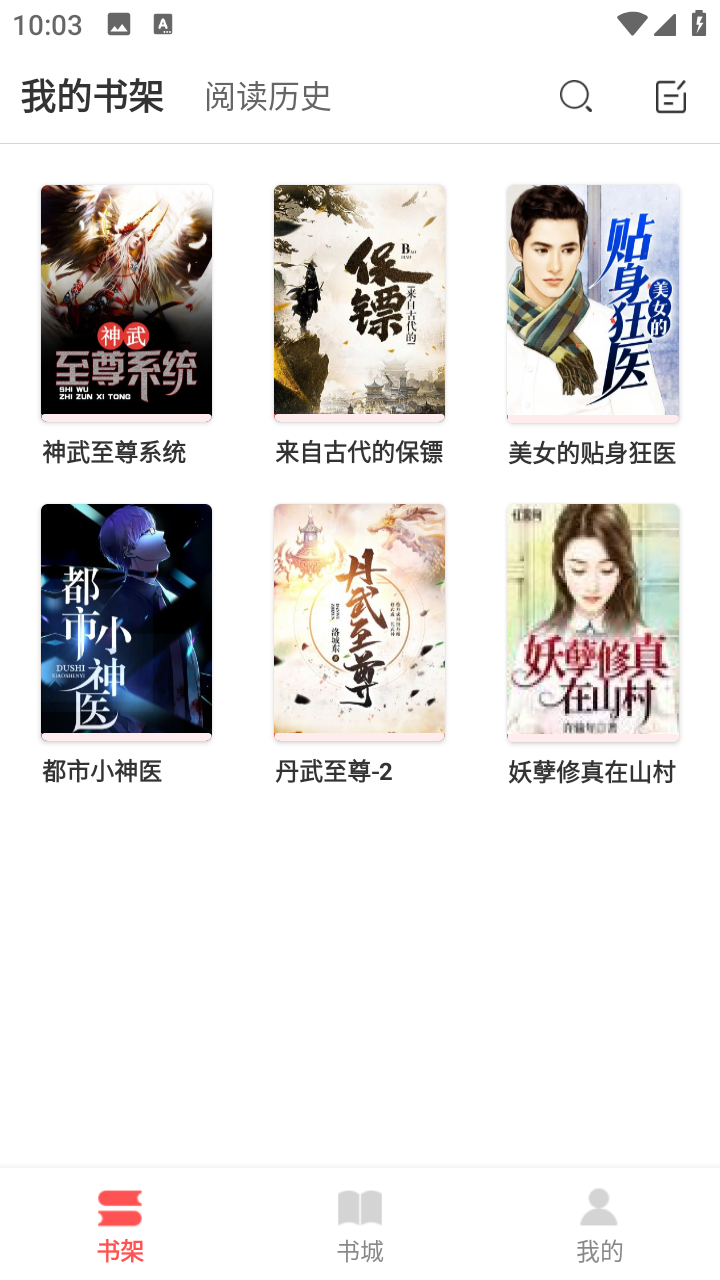720x1280 pixels.
Task: Click the edit bookshelf icon at top right
Action: pyautogui.click(x=670, y=97)
